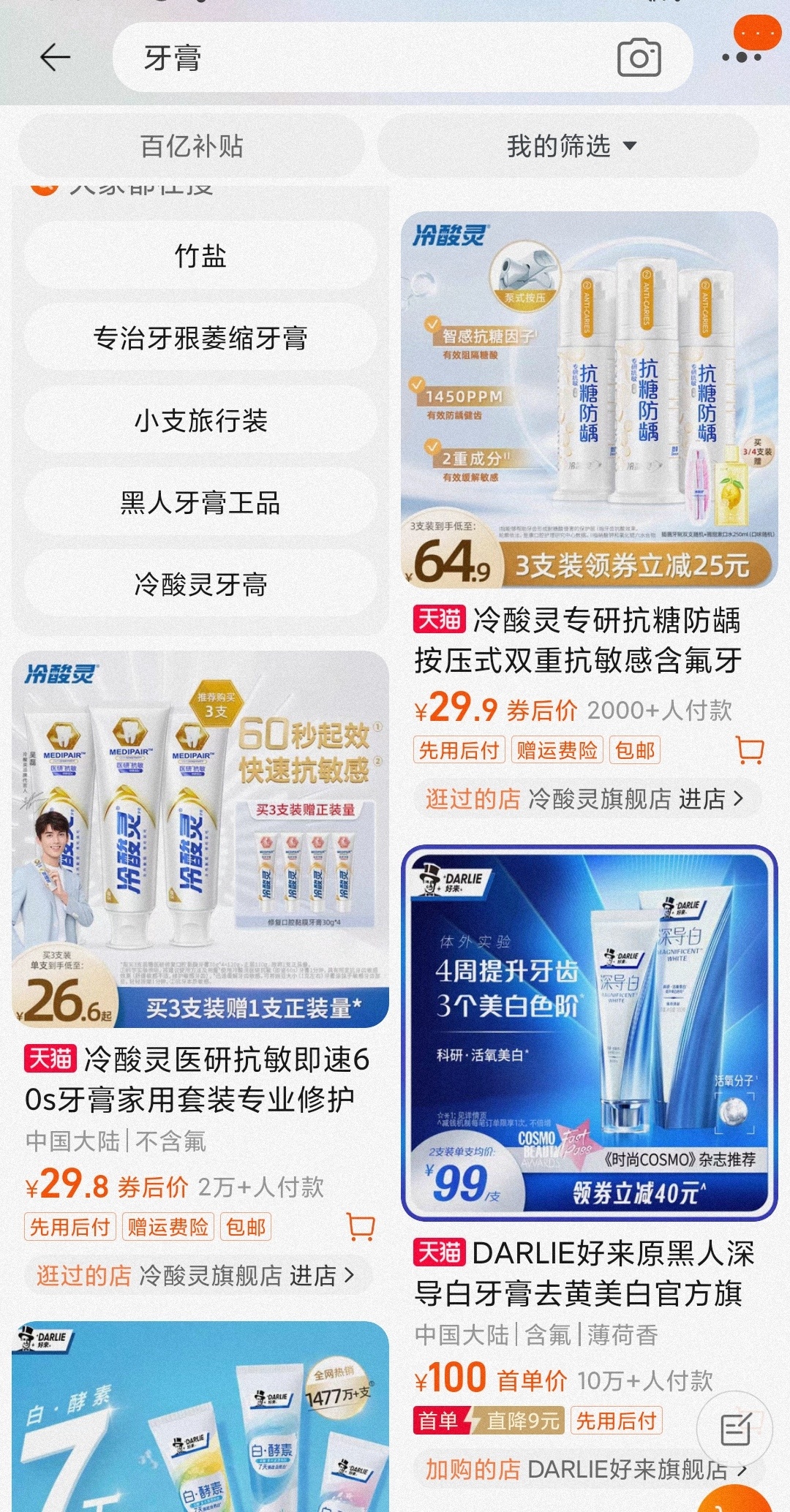Tap the 冷酸灵牙高 suggestion chip
Viewport: 790px width, 1512px height.
click(200, 584)
